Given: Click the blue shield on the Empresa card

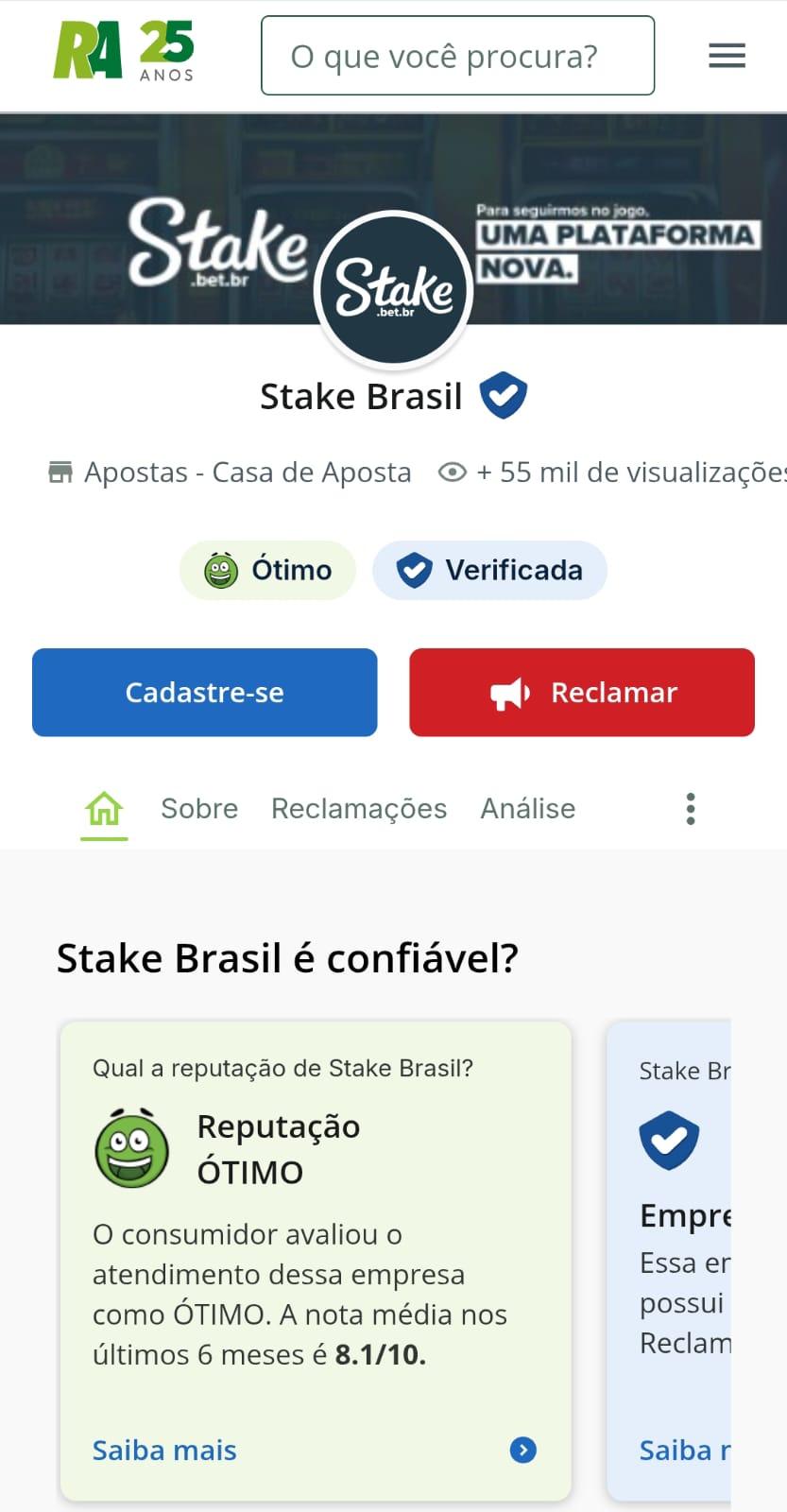Looking at the screenshot, I should point(669,1141).
